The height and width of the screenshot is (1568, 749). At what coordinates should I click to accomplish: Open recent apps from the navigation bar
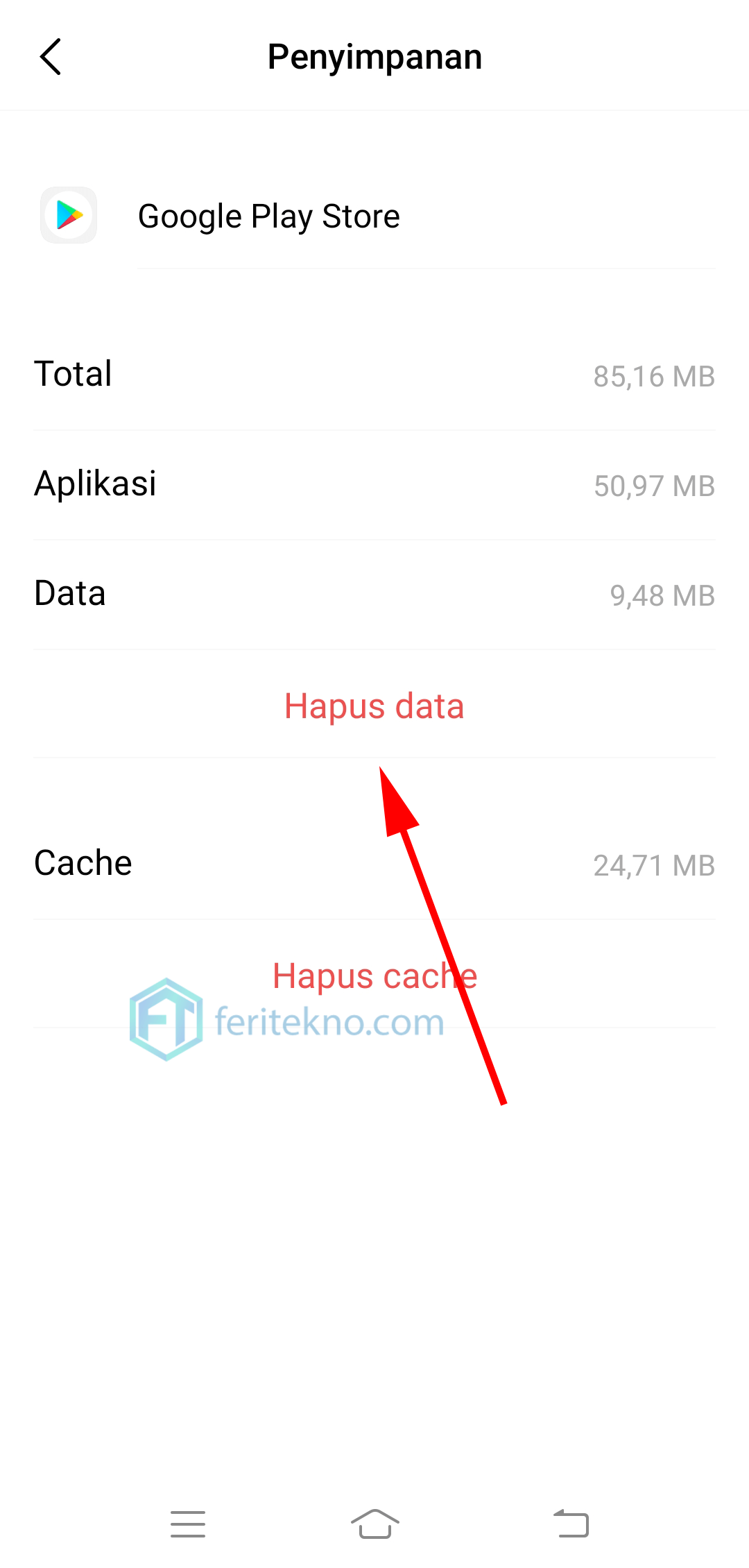click(x=188, y=1524)
